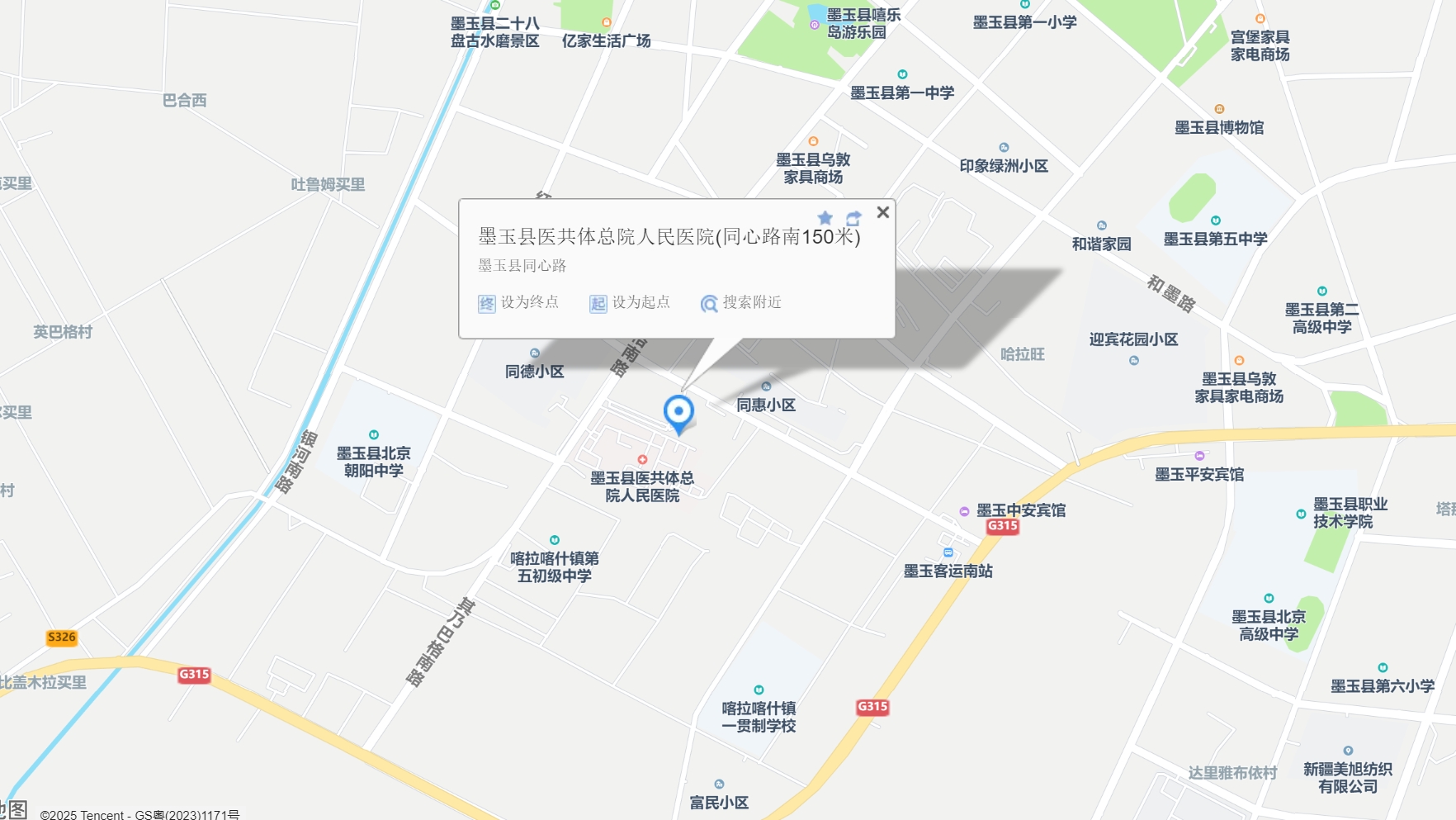Open the 墨玉县北京朝阳中学 marker
The height and width of the screenshot is (820, 1456).
(374, 435)
